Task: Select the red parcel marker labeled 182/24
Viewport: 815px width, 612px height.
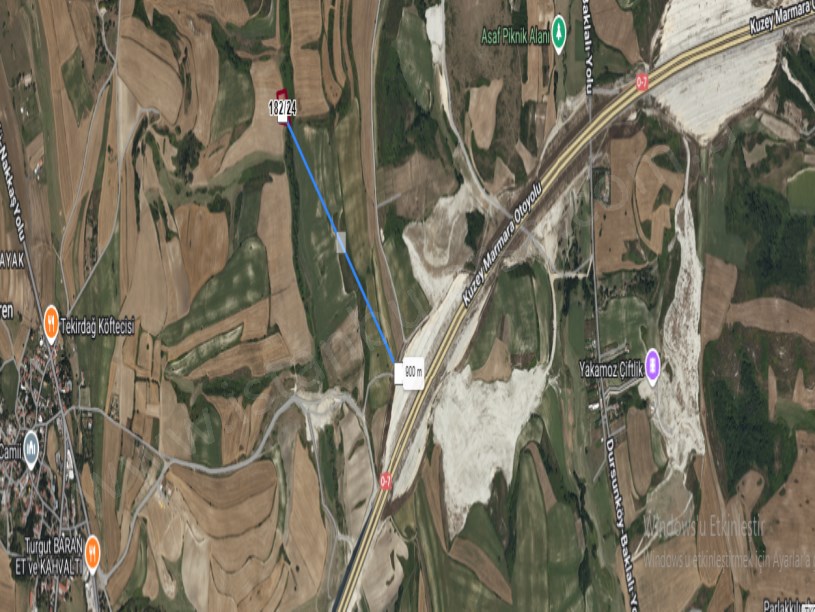Action: click(x=282, y=95)
